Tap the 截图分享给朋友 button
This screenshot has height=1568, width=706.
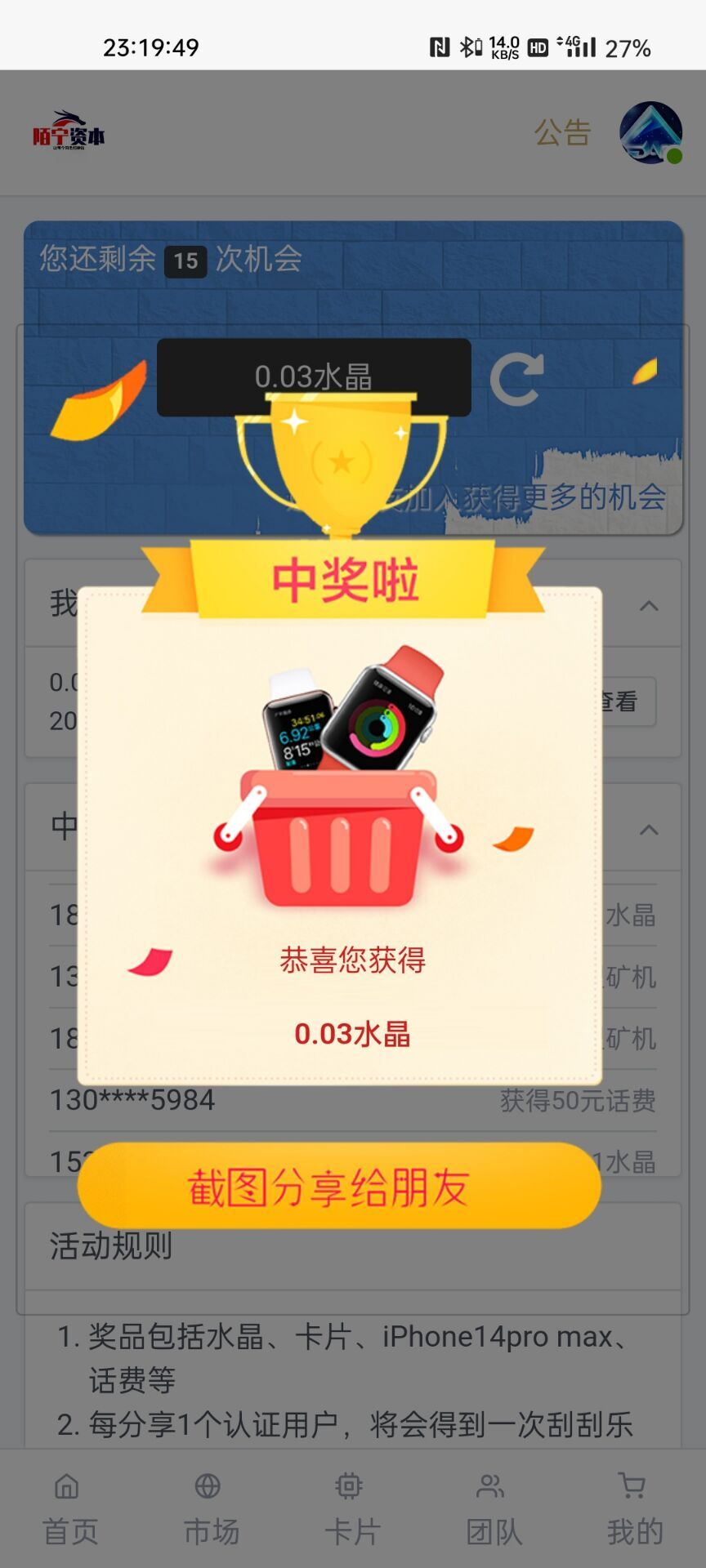339,1186
